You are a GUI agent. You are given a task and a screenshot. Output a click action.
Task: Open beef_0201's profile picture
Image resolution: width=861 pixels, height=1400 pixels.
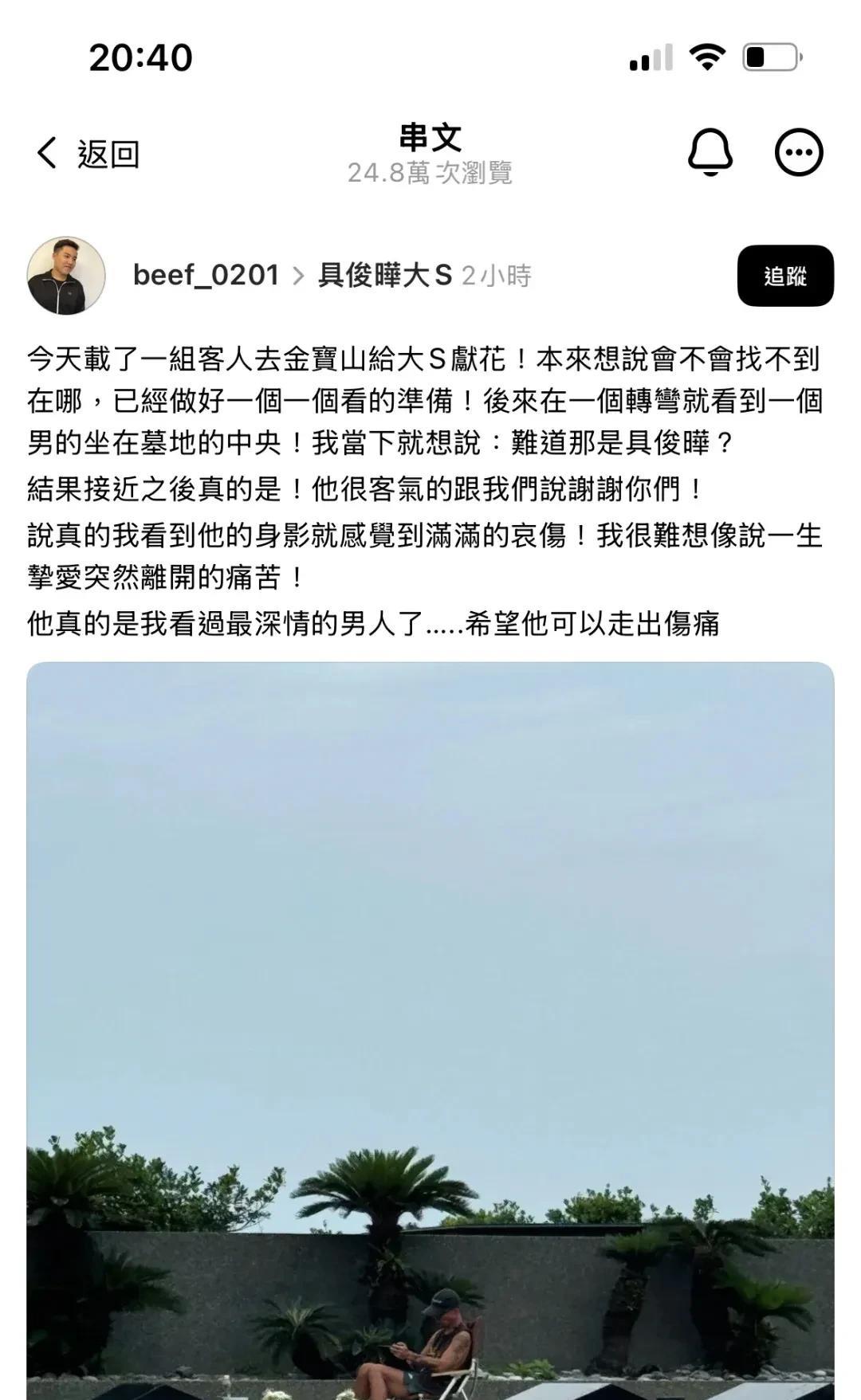click(x=66, y=275)
